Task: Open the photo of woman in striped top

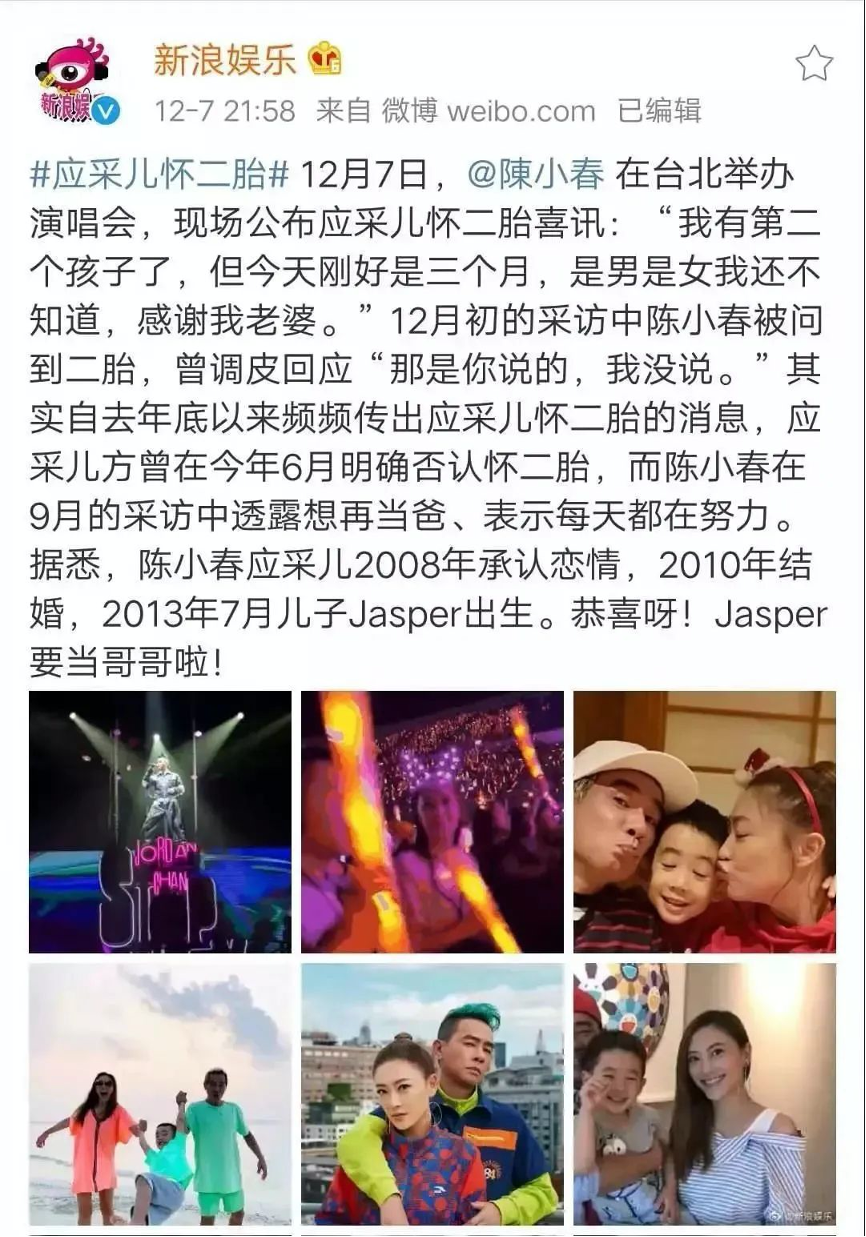Action: point(704,1094)
